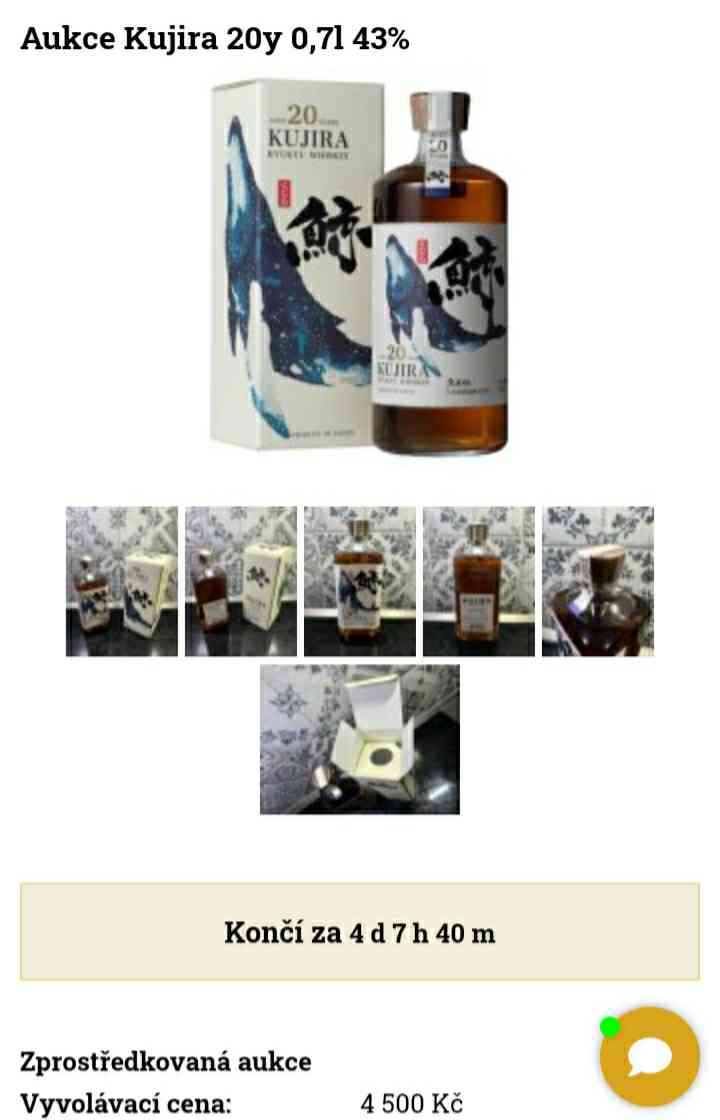Viewport: 720px width, 1120px height.
Task: View thumbnail of bottle front whale label
Action: coord(360,581)
